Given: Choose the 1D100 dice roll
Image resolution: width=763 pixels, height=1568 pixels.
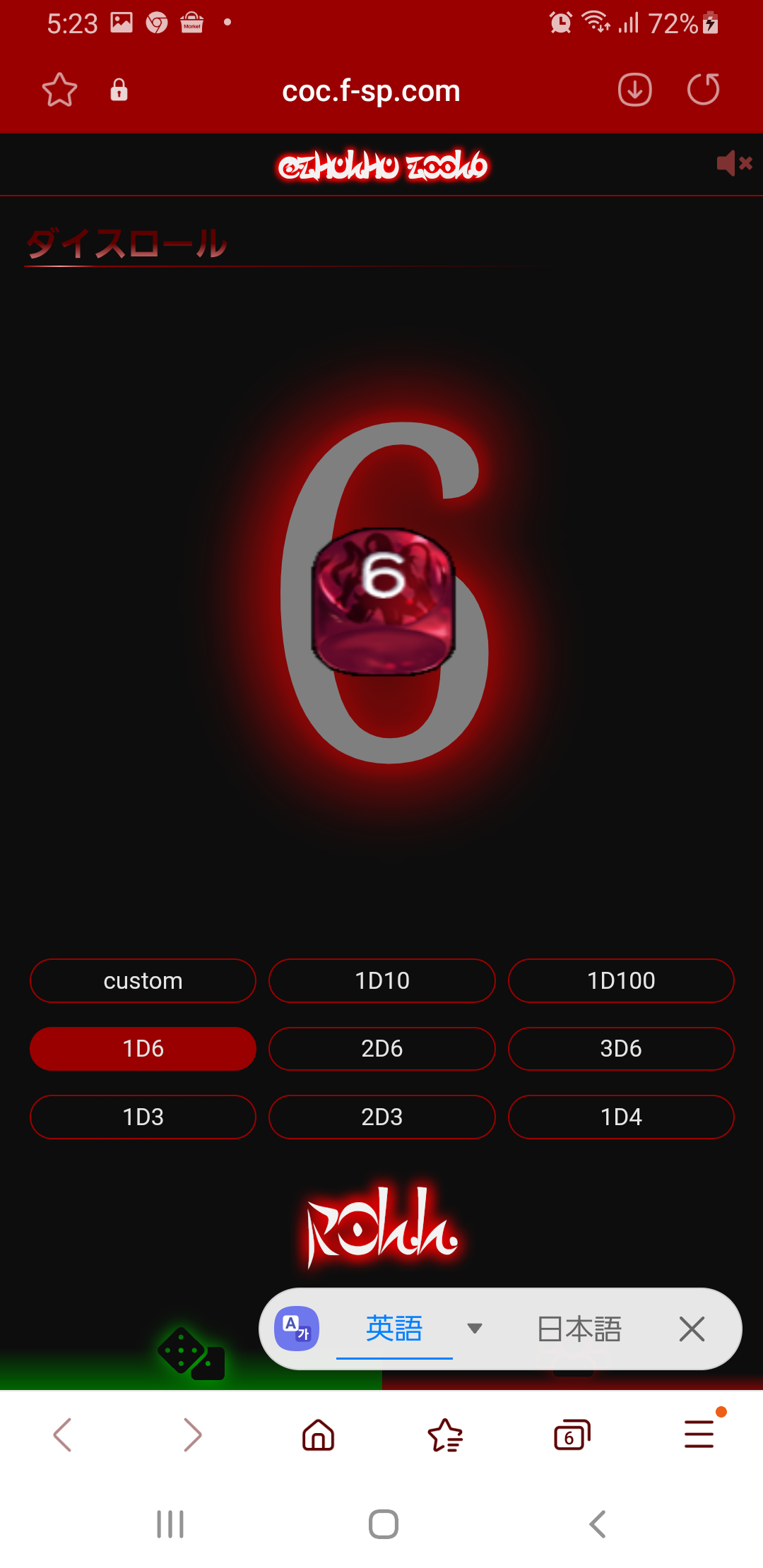Looking at the screenshot, I should [620, 980].
